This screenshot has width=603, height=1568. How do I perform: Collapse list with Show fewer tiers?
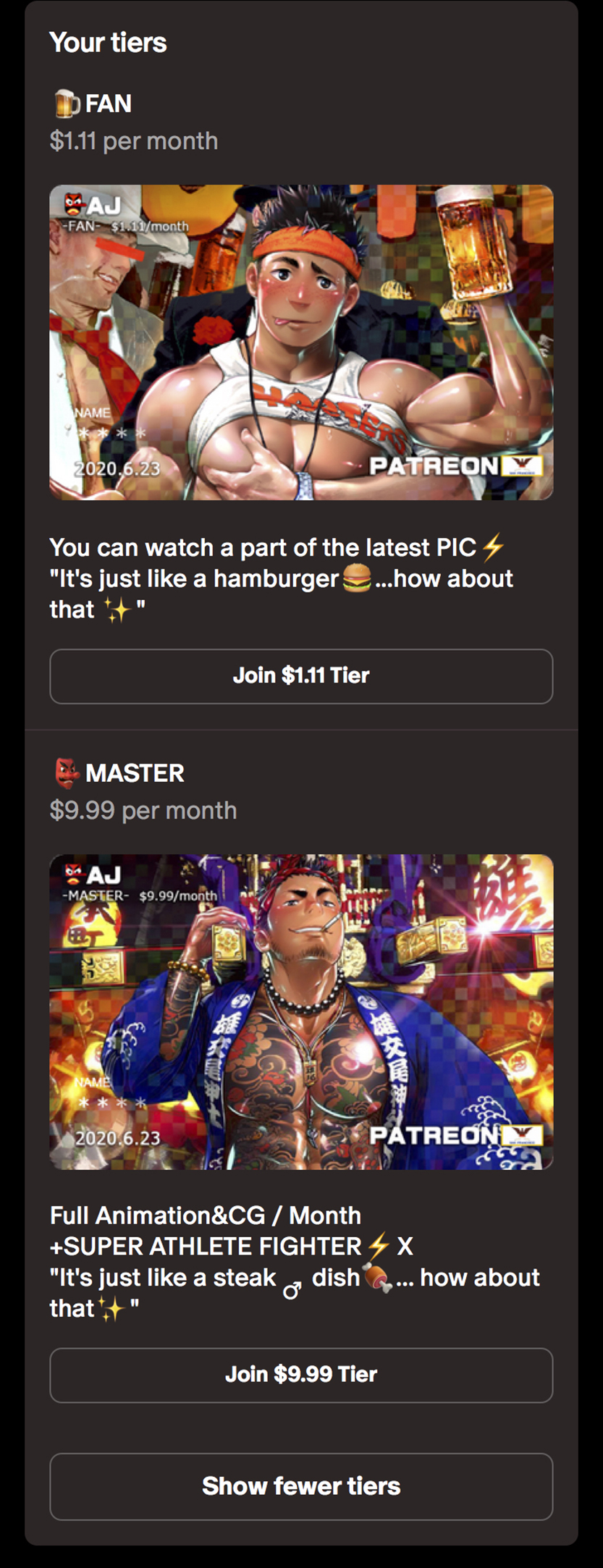click(301, 1486)
